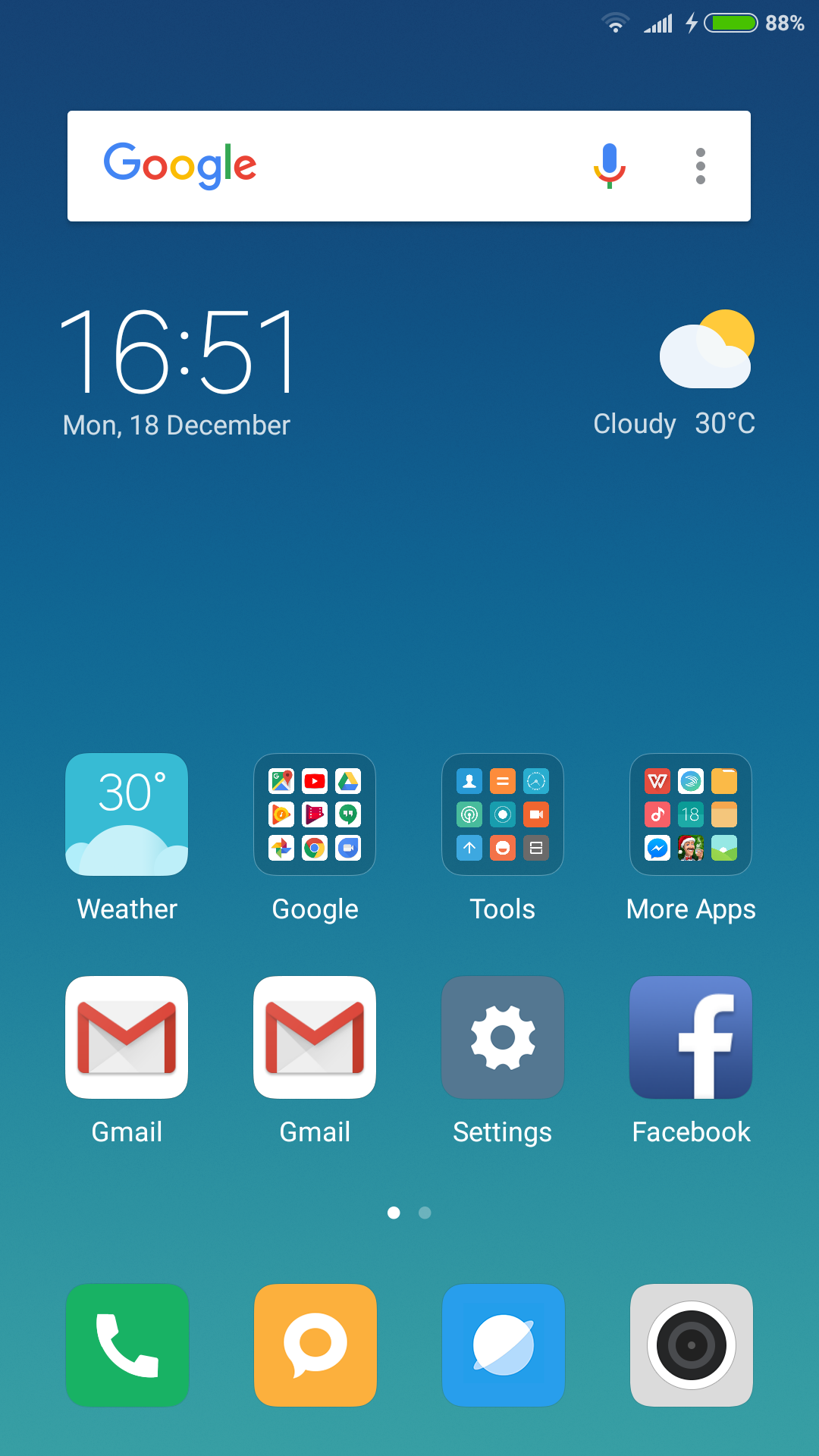
Task: Open the first Gmail app icon
Action: pyautogui.click(x=126, y=1037)
